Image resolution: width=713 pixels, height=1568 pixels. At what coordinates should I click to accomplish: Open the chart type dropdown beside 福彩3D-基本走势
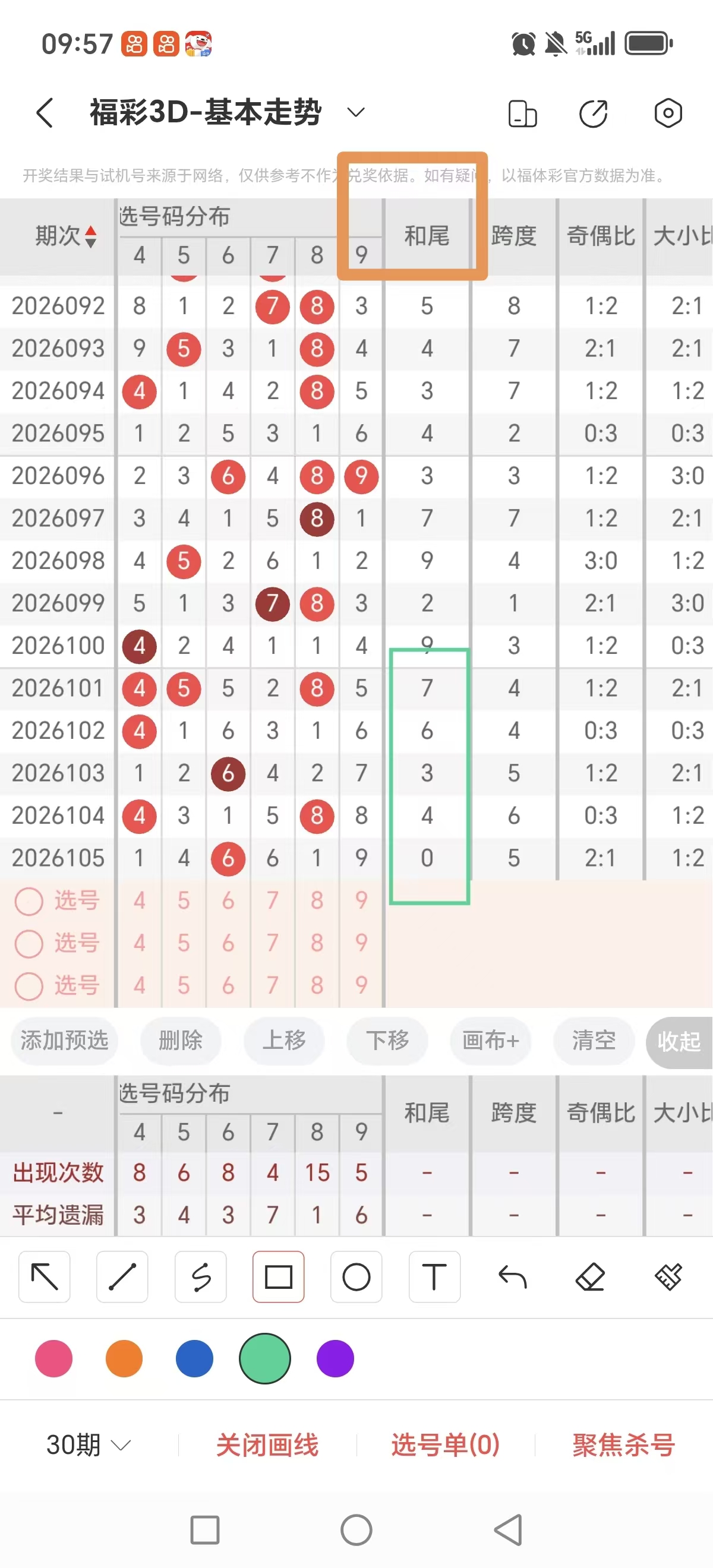tap(356, 113)
